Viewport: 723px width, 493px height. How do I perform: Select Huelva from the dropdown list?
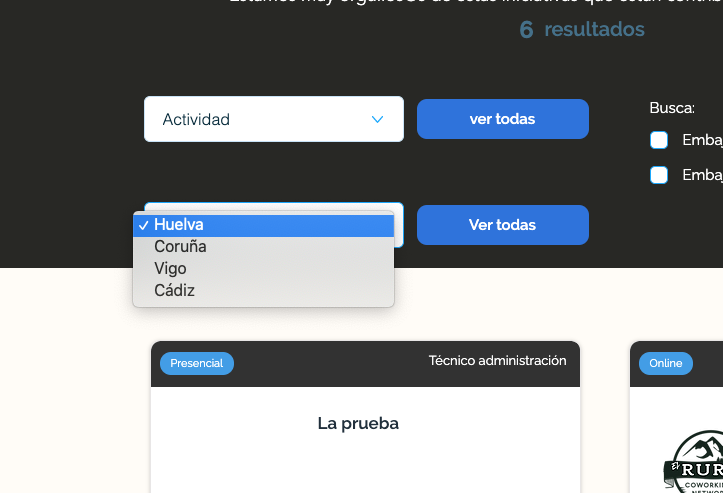pyautogui.click(x=263, y=225)
